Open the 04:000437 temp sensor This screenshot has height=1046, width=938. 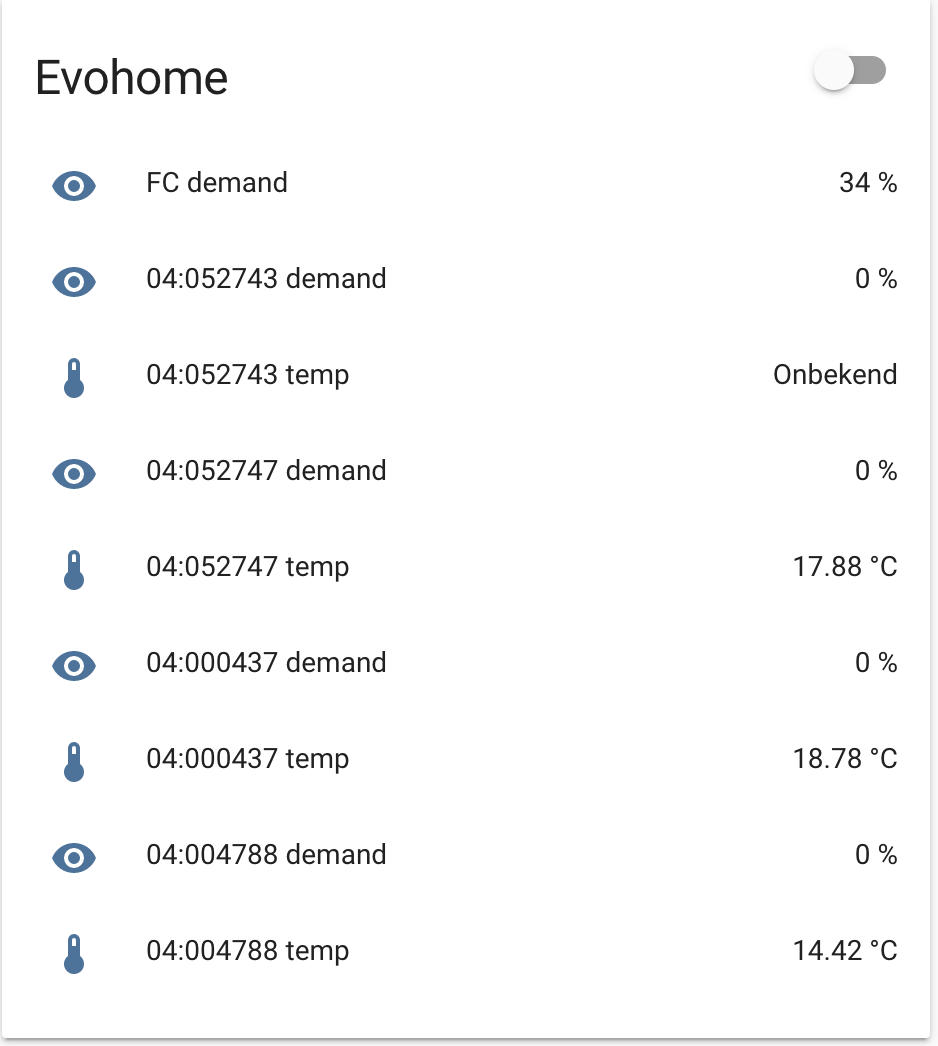[x=248, y=759]
